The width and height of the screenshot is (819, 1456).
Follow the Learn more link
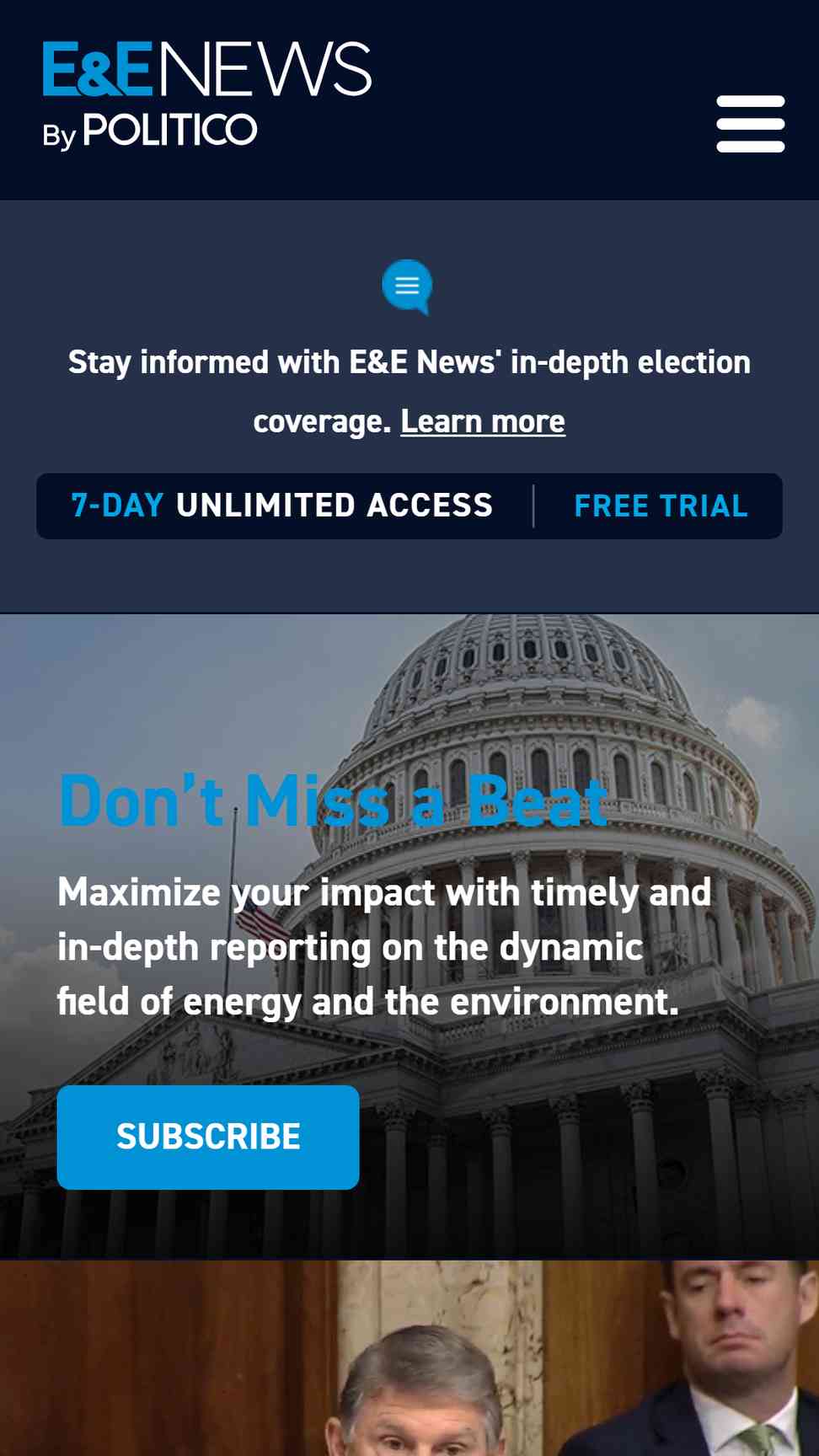tap(483, 421)
